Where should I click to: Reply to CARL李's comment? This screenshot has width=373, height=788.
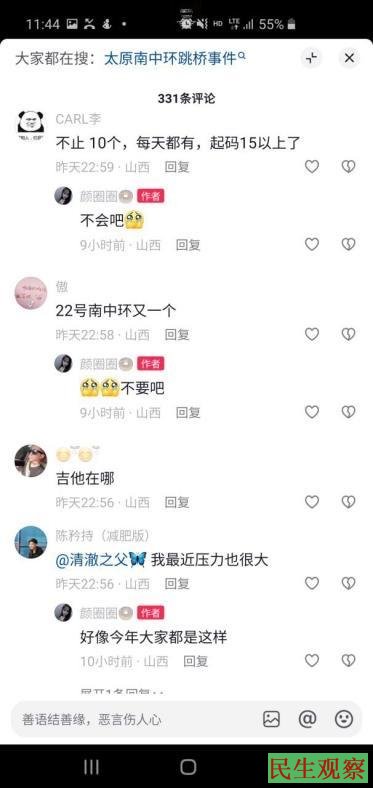(x=177, y=167)
